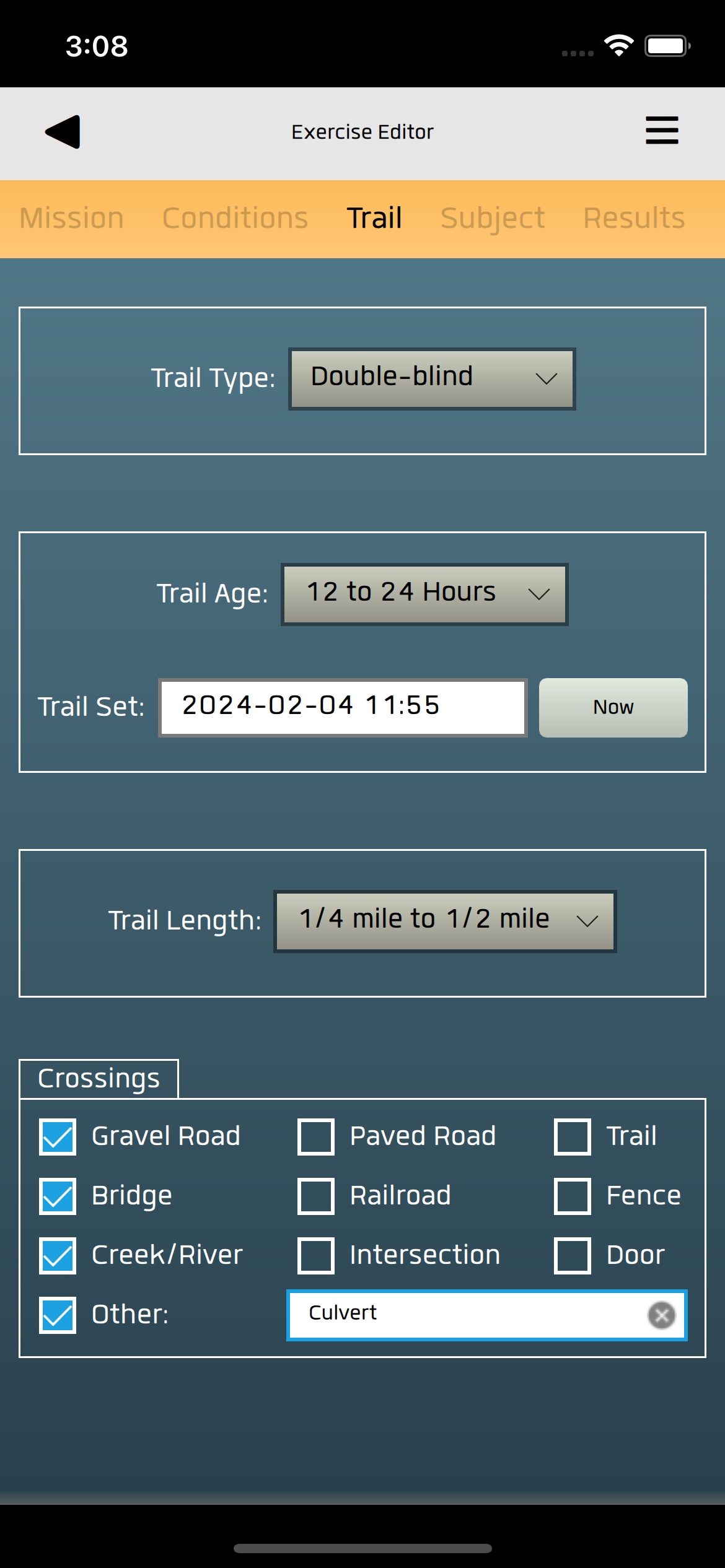725x1568 pixels.
Task: Expand the Trail Type dropdown
Action: point(432,378)
